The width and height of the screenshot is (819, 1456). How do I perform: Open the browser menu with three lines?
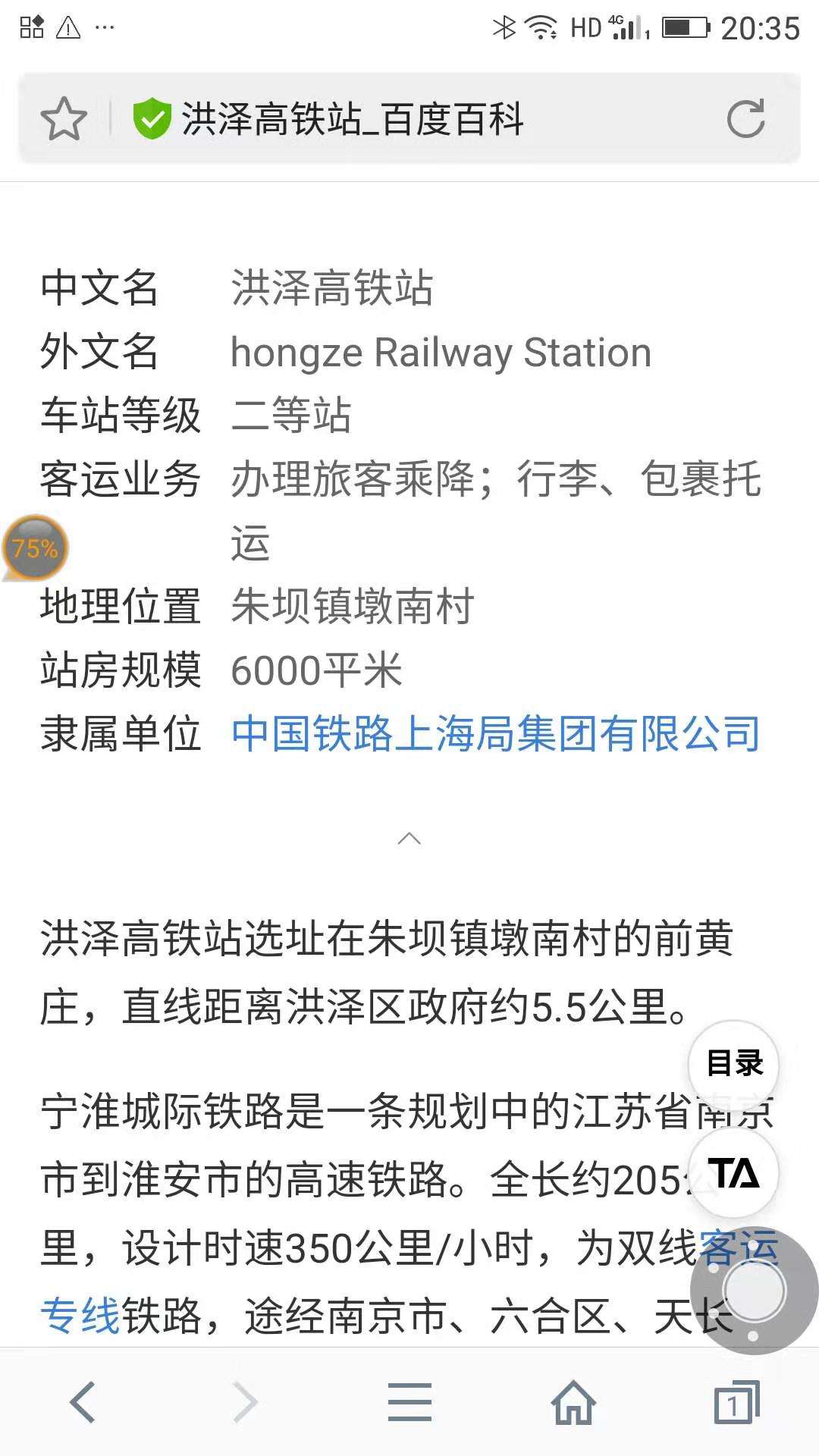pos(409,1401)
